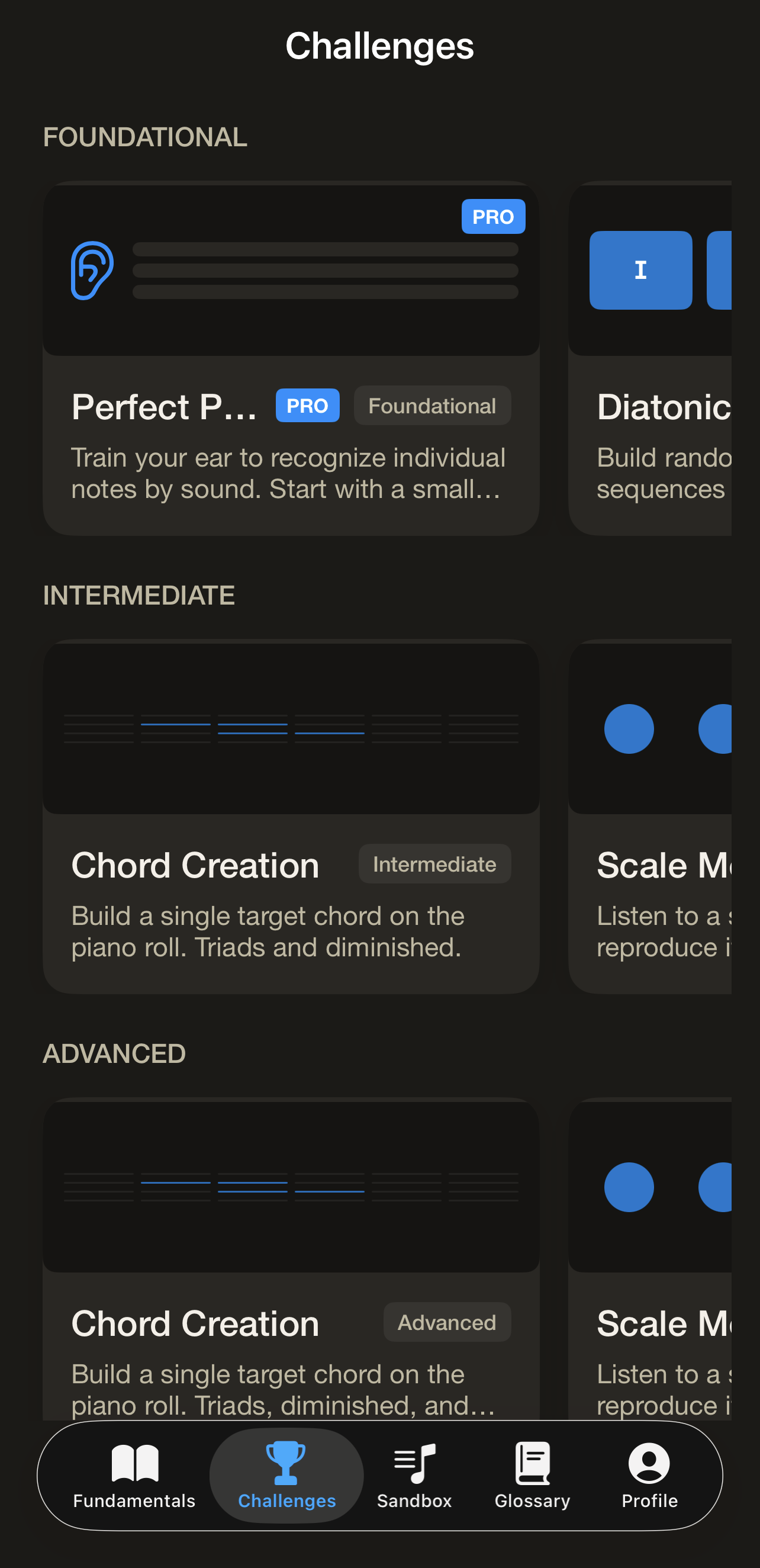760x1568 pixels.
Task: Expand the ADVANCED section header
Action: click(x=115, y=1052)
